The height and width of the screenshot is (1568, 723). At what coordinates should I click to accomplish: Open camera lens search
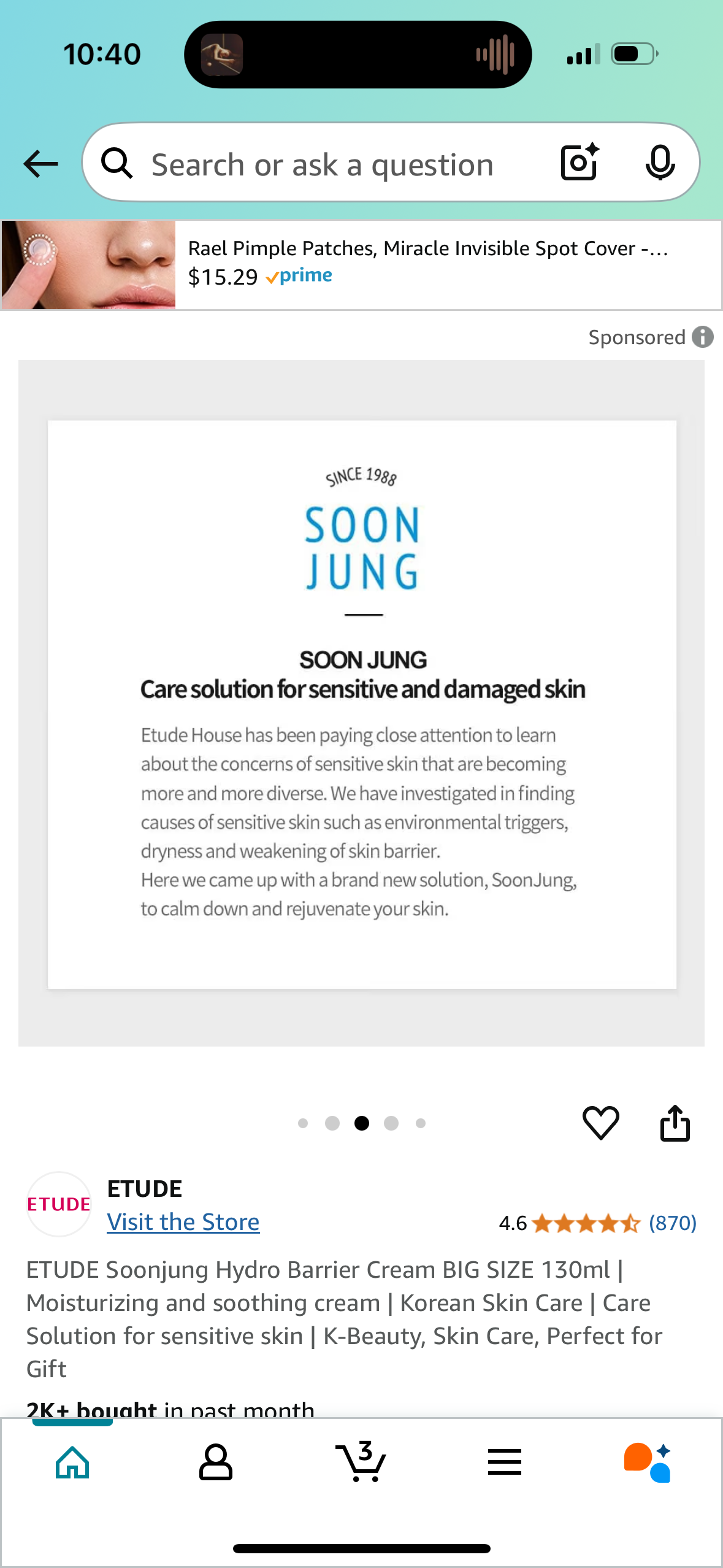click(580, 163)
